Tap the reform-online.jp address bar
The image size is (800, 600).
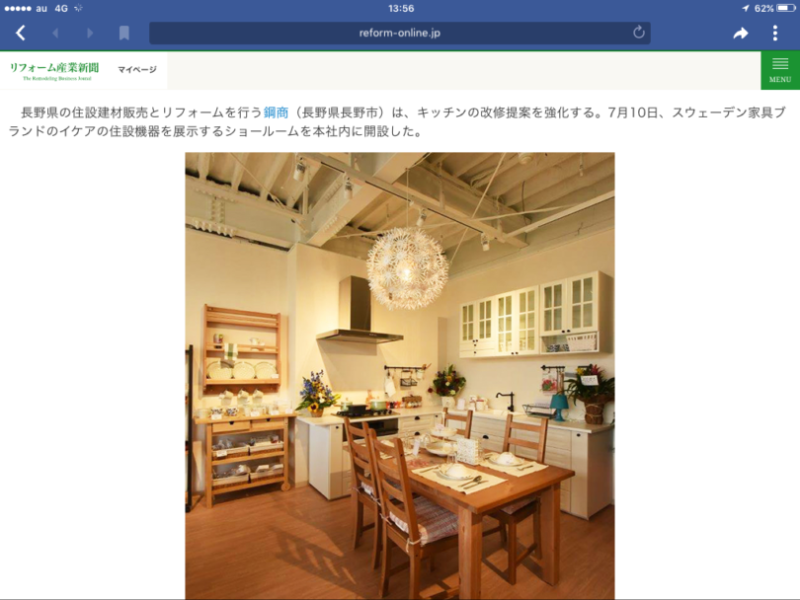(400, 33)
